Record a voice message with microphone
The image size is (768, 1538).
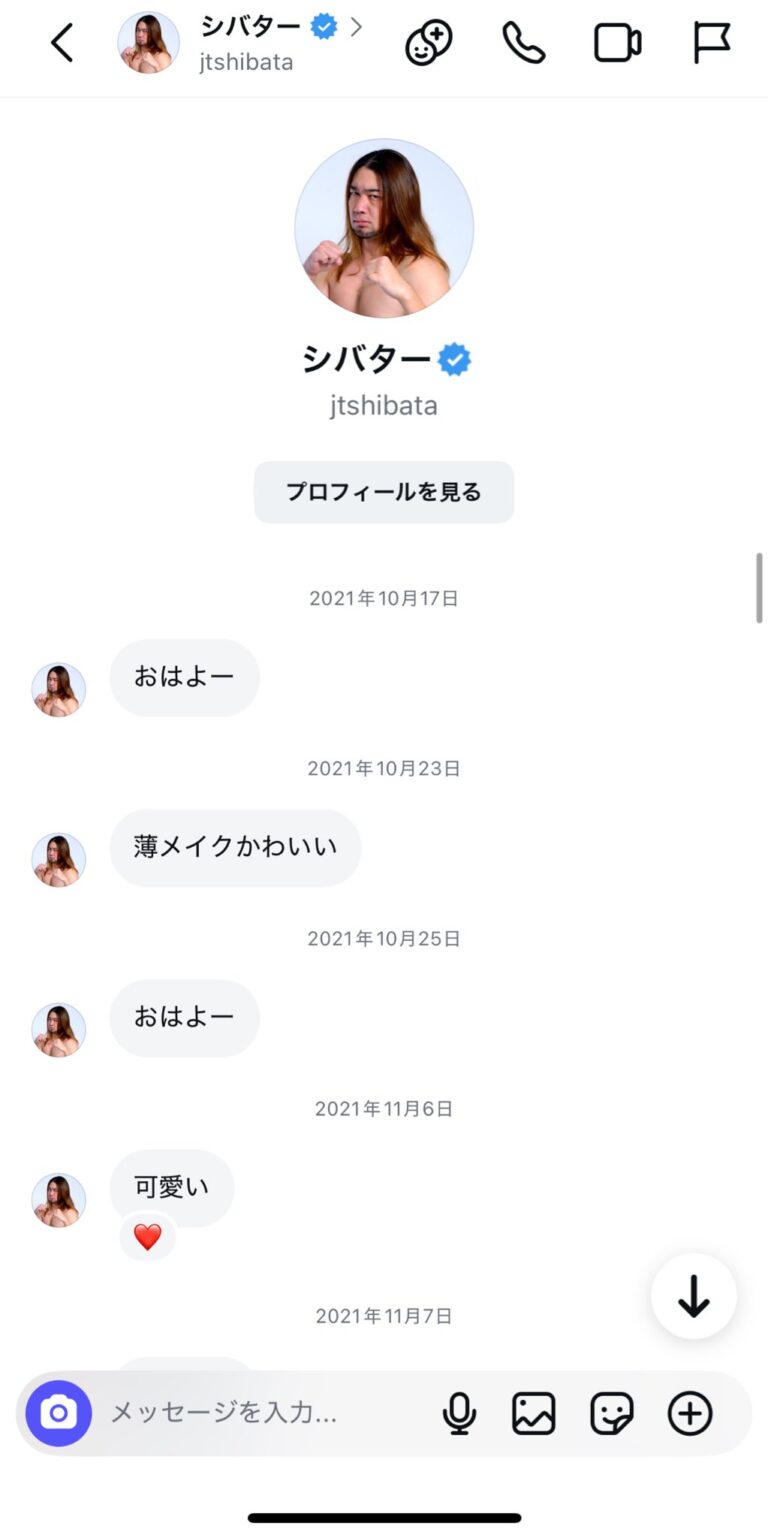point(459,1413)
